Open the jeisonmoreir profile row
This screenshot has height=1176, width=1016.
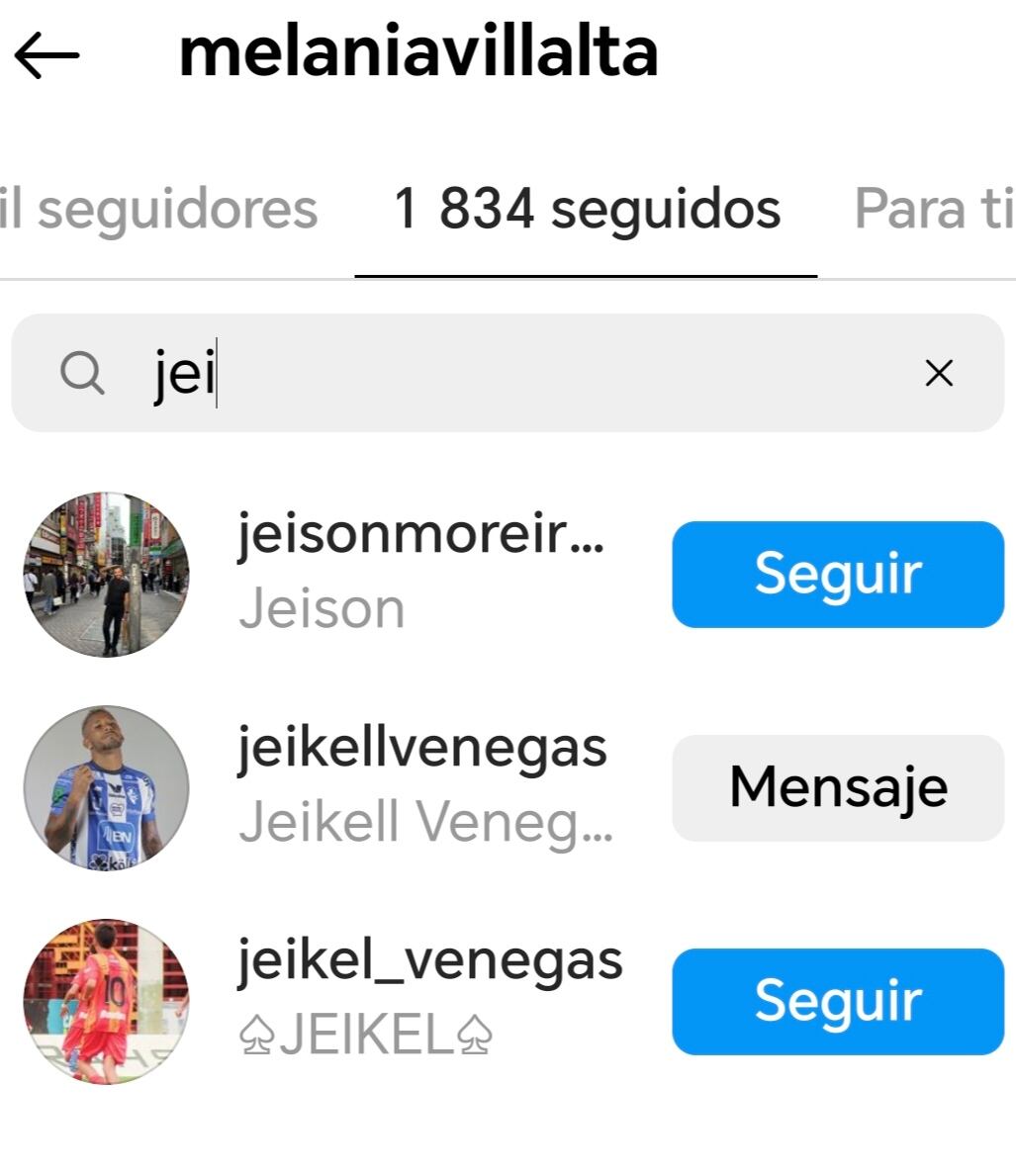(420, 574)
